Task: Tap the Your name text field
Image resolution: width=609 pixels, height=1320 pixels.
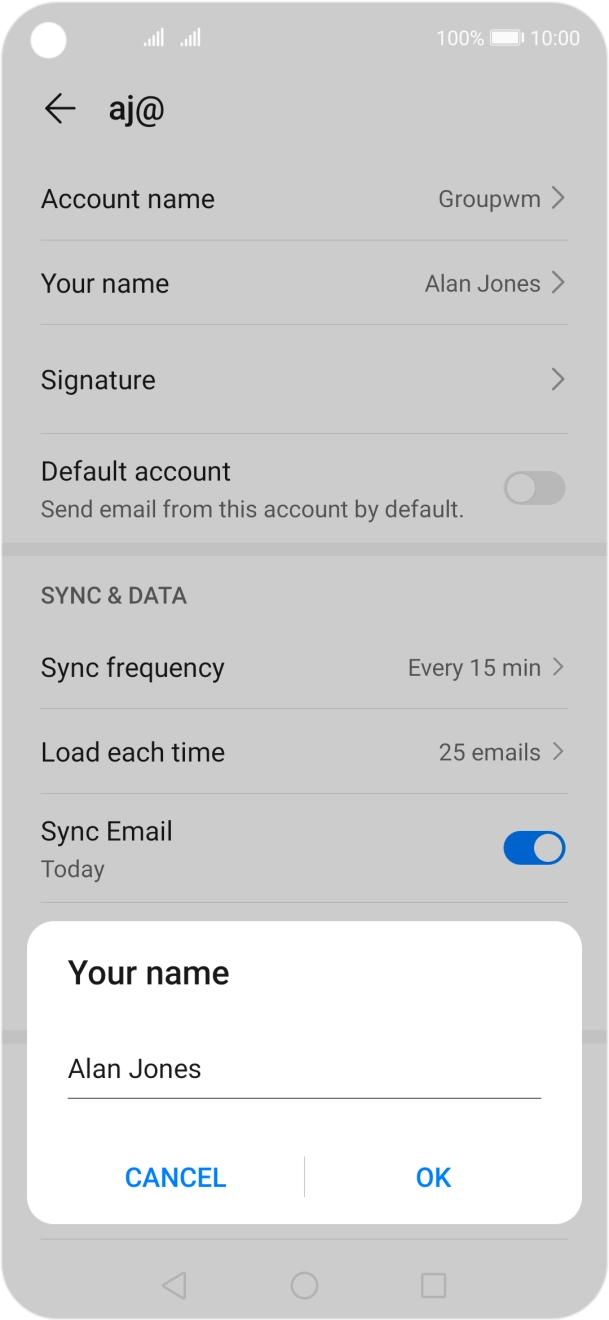Action: [304, 1070]
